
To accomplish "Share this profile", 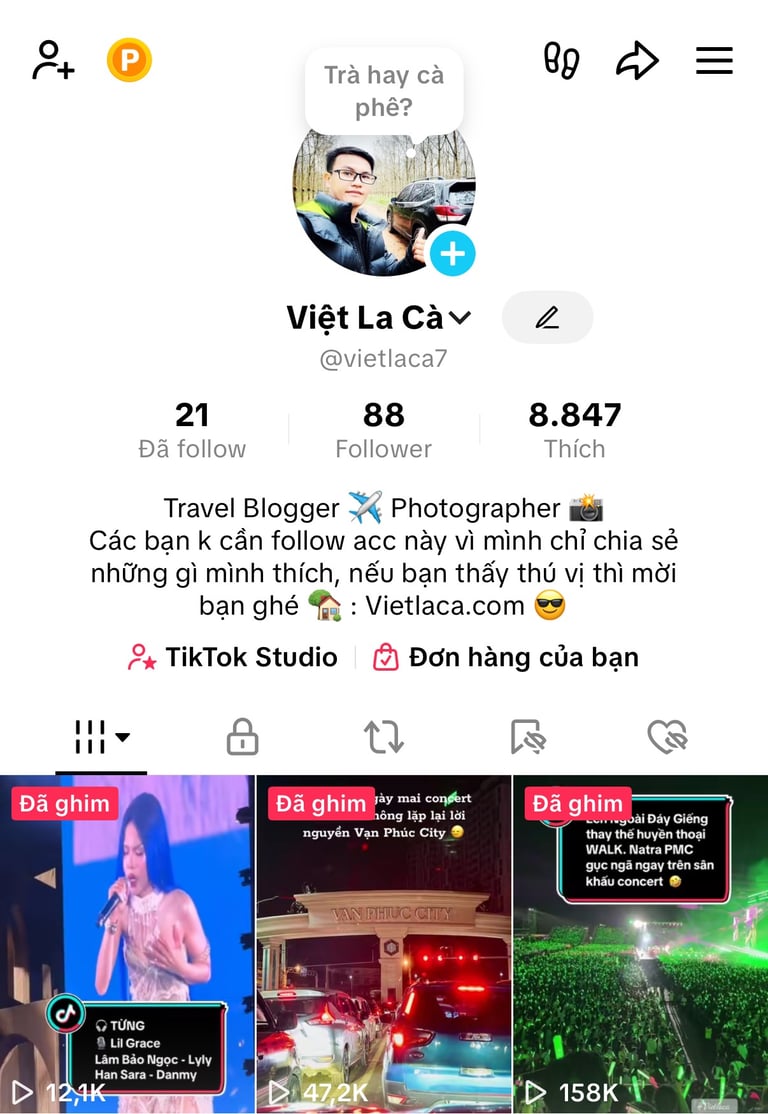I will [637, 61].
